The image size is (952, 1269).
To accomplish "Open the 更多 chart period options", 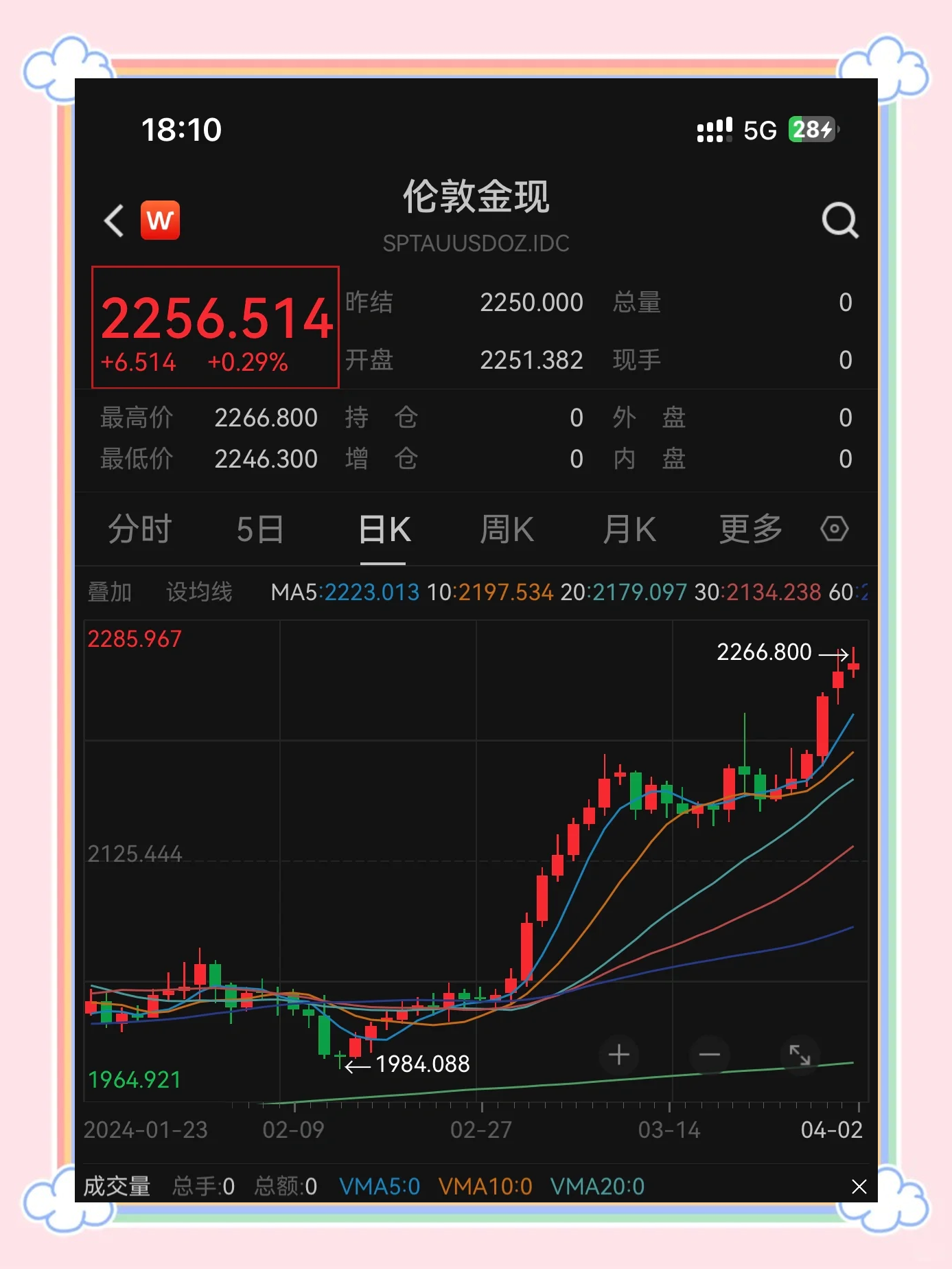I will tap(750, 529).
